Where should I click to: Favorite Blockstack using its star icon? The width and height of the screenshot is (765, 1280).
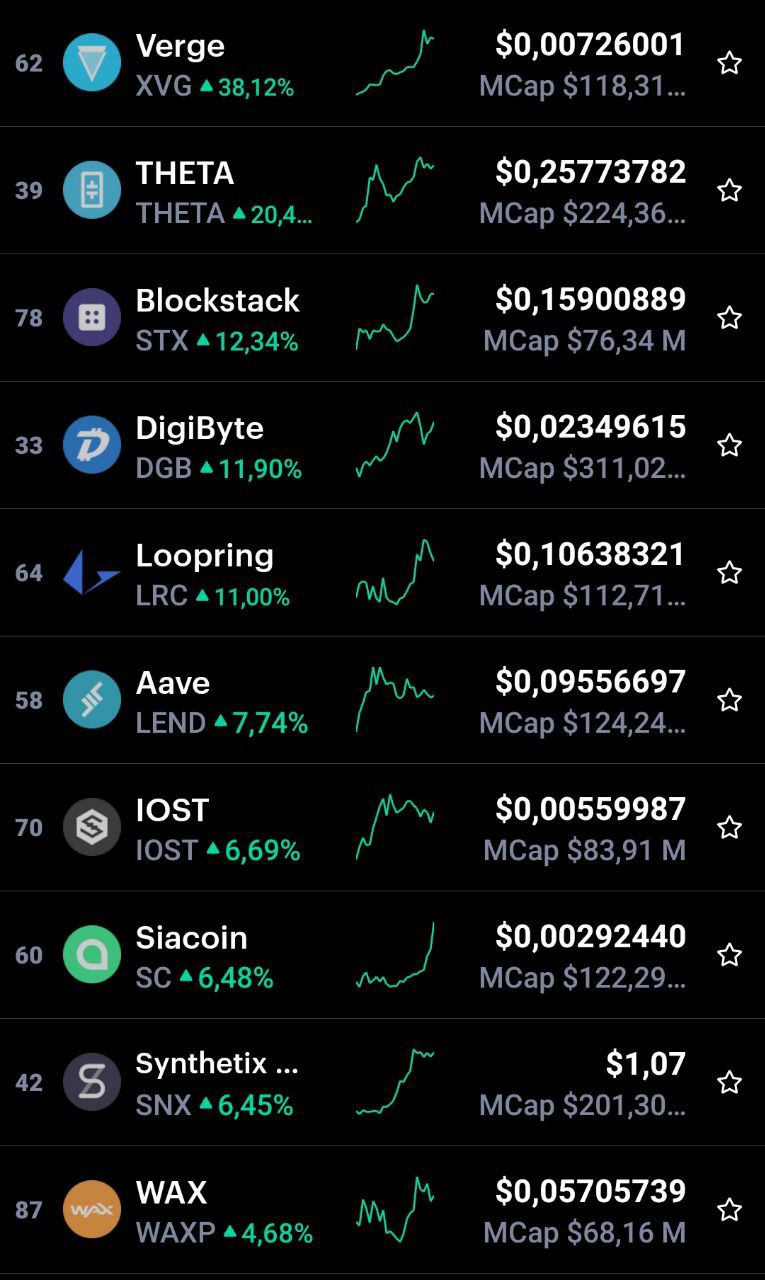pyautogui.click(x=730, y=318)
